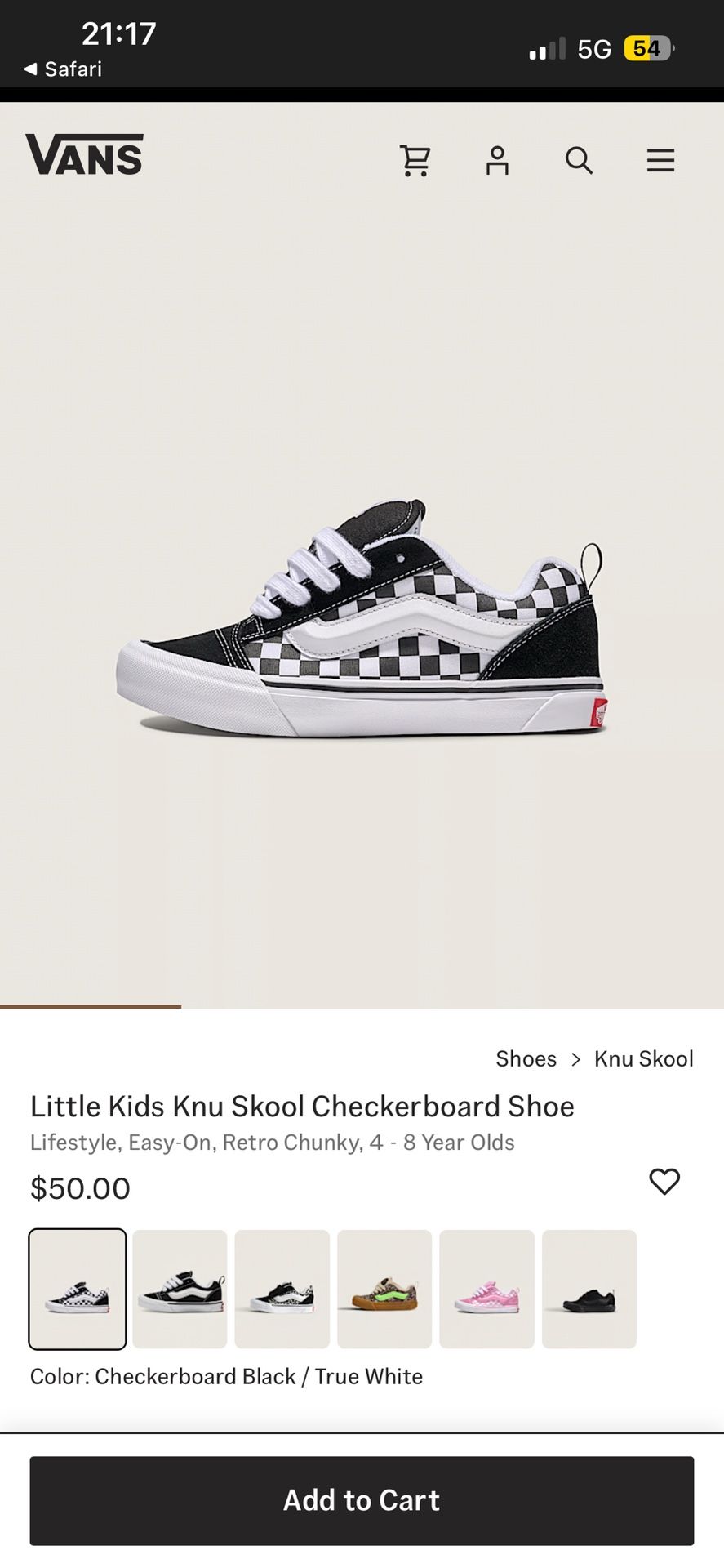The height and width of the screenshot is (1568, 724).
Task: Select the Checkerboard Black / True White swatch
Action: pos(78,1289)
